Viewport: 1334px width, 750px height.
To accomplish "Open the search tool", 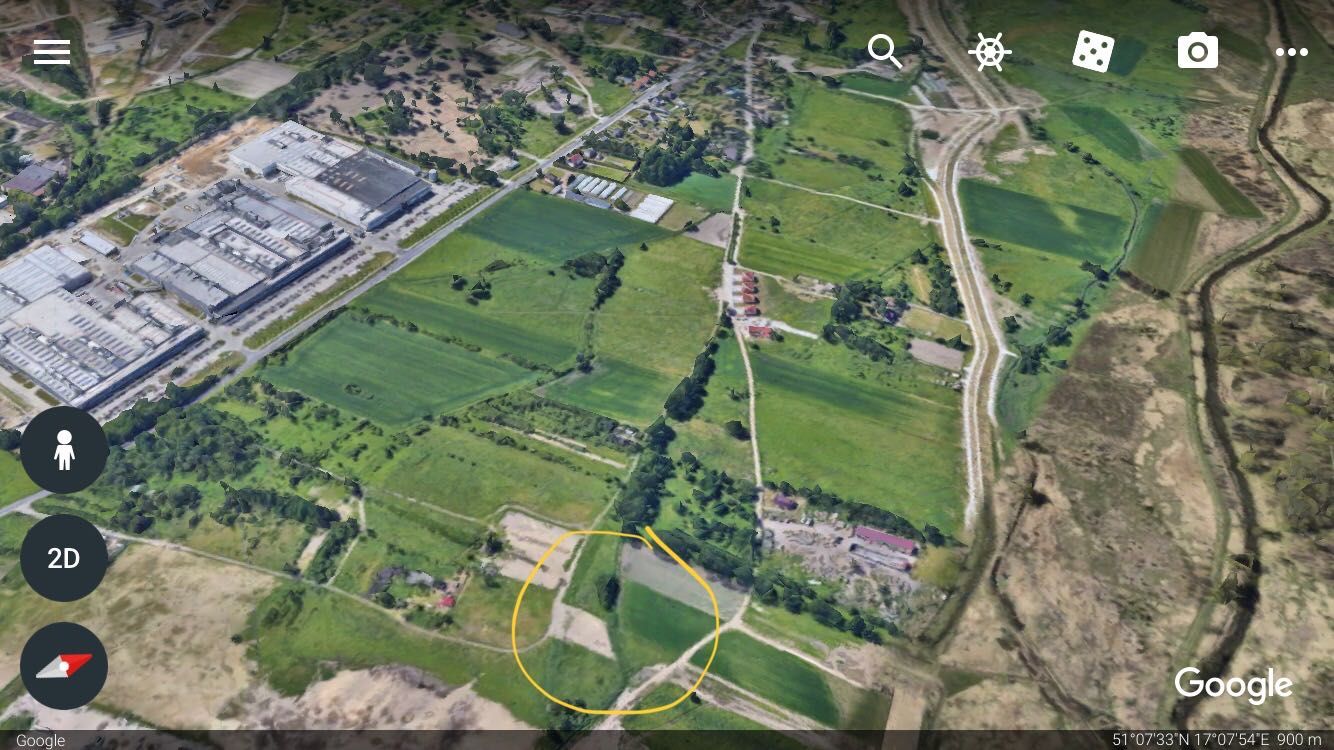I will click(885, 51).
